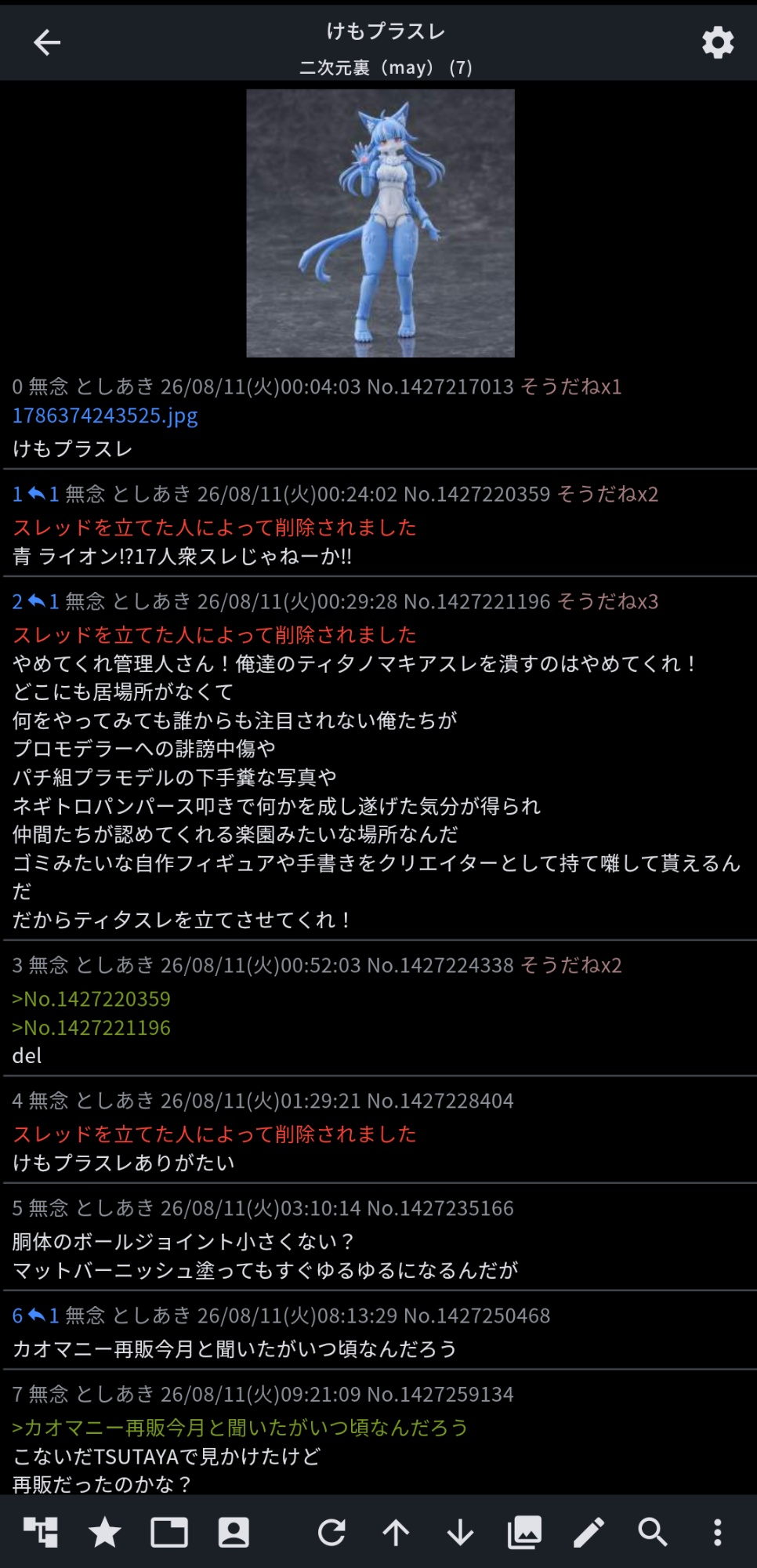
Task: Open the blue figure thread image
Action: (x=380, y=223)
